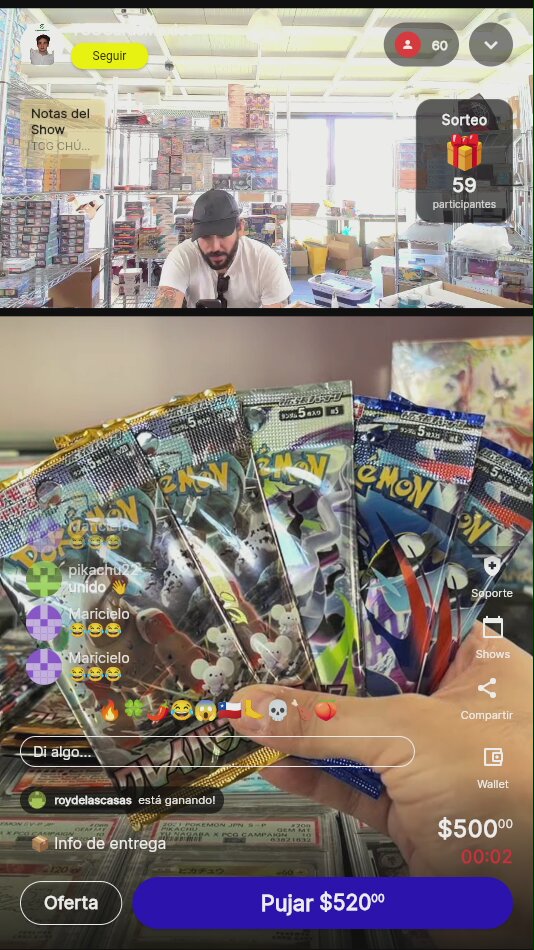Enter the Sorteo giveaway
Image resolution: width=534 pixels, height=950 pixels.
pyautogui.click(x=464, y=161)
